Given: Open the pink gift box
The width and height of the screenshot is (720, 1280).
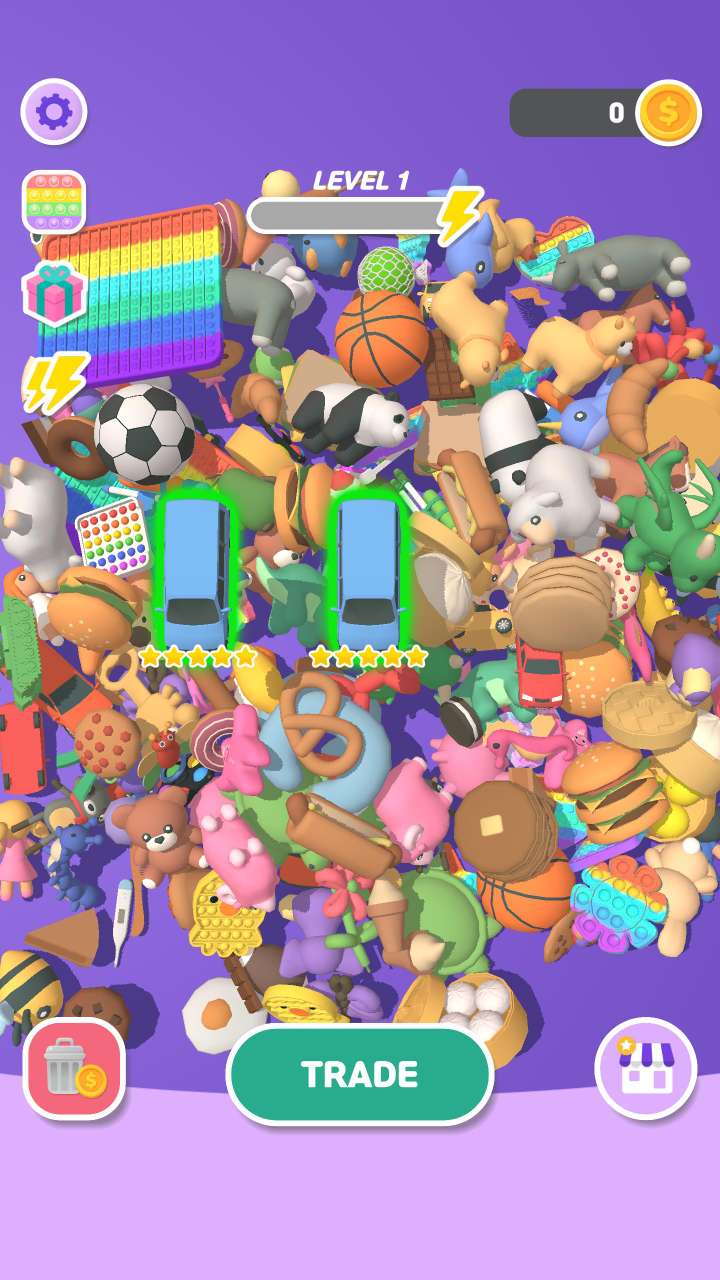Looking at the screenshot, I should click(x=54, y=294).
